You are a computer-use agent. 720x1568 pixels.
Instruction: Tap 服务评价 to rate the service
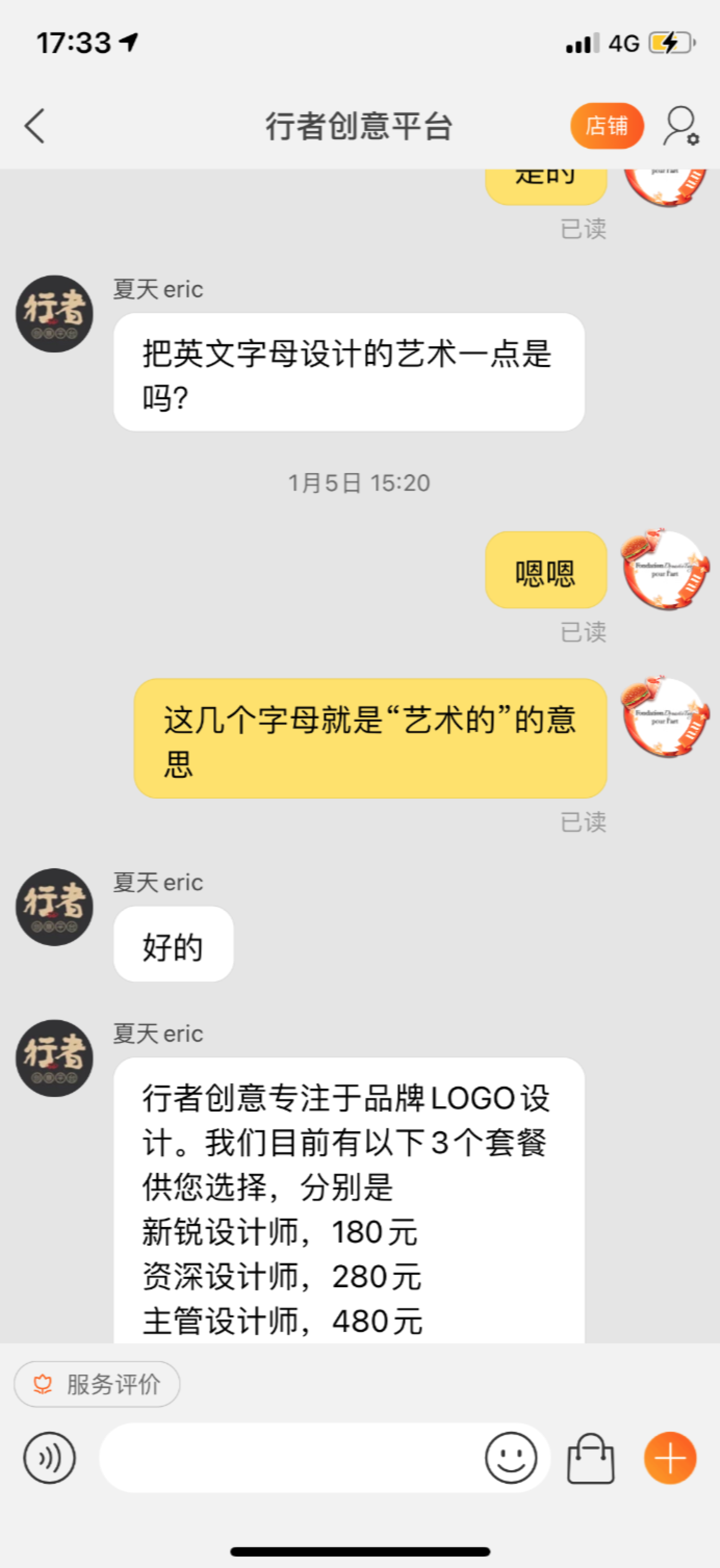pos(97,1384)
